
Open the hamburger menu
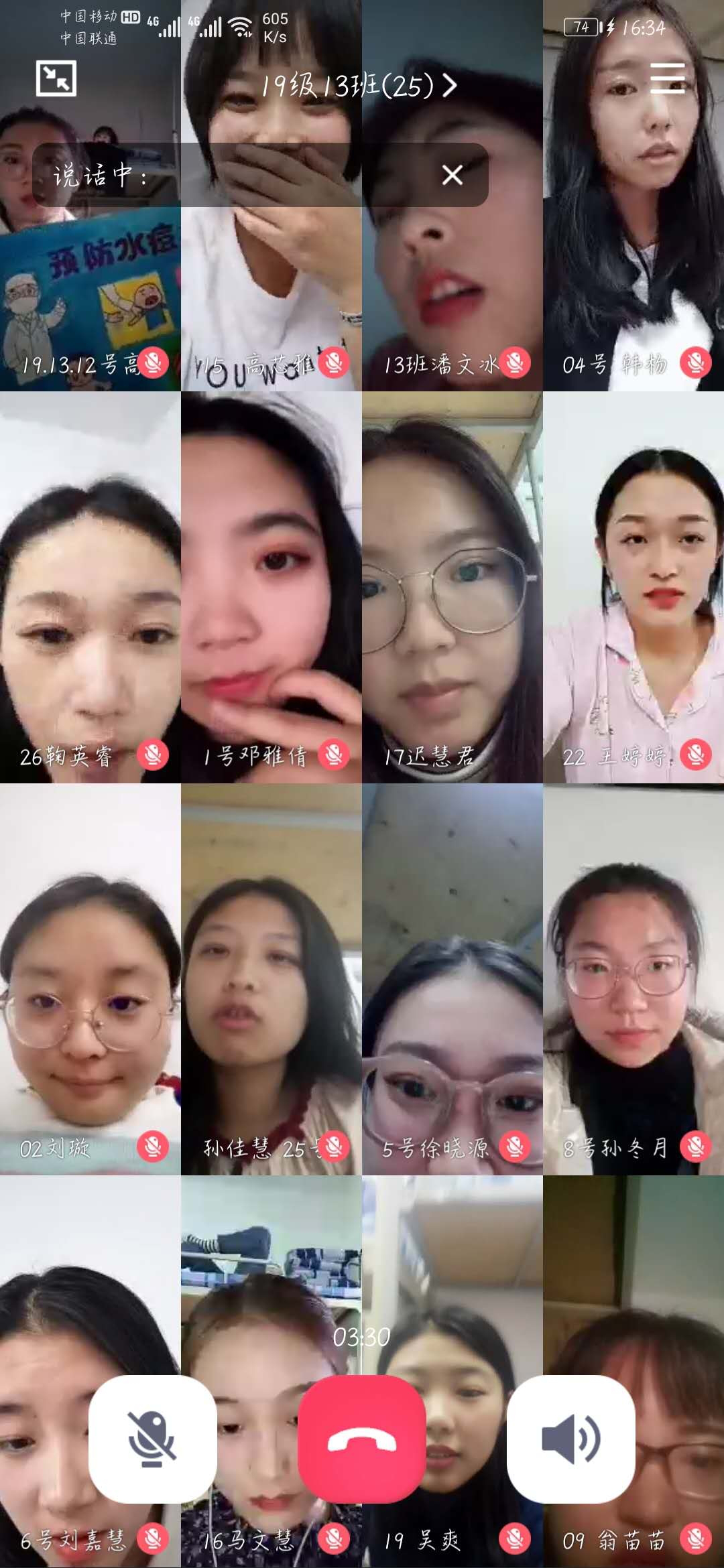(667, 78)
